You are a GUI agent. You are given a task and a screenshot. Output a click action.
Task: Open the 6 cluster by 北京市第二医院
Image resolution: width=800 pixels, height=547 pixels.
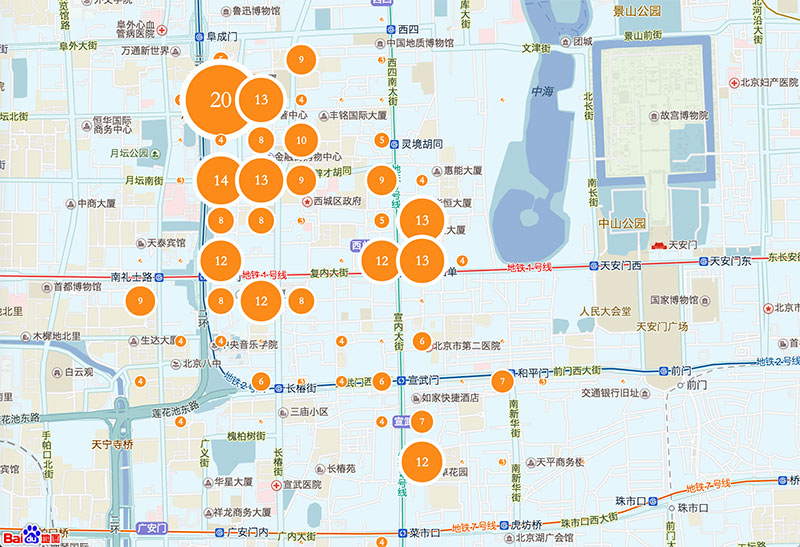pyautogui.click(x=422, y=341)
